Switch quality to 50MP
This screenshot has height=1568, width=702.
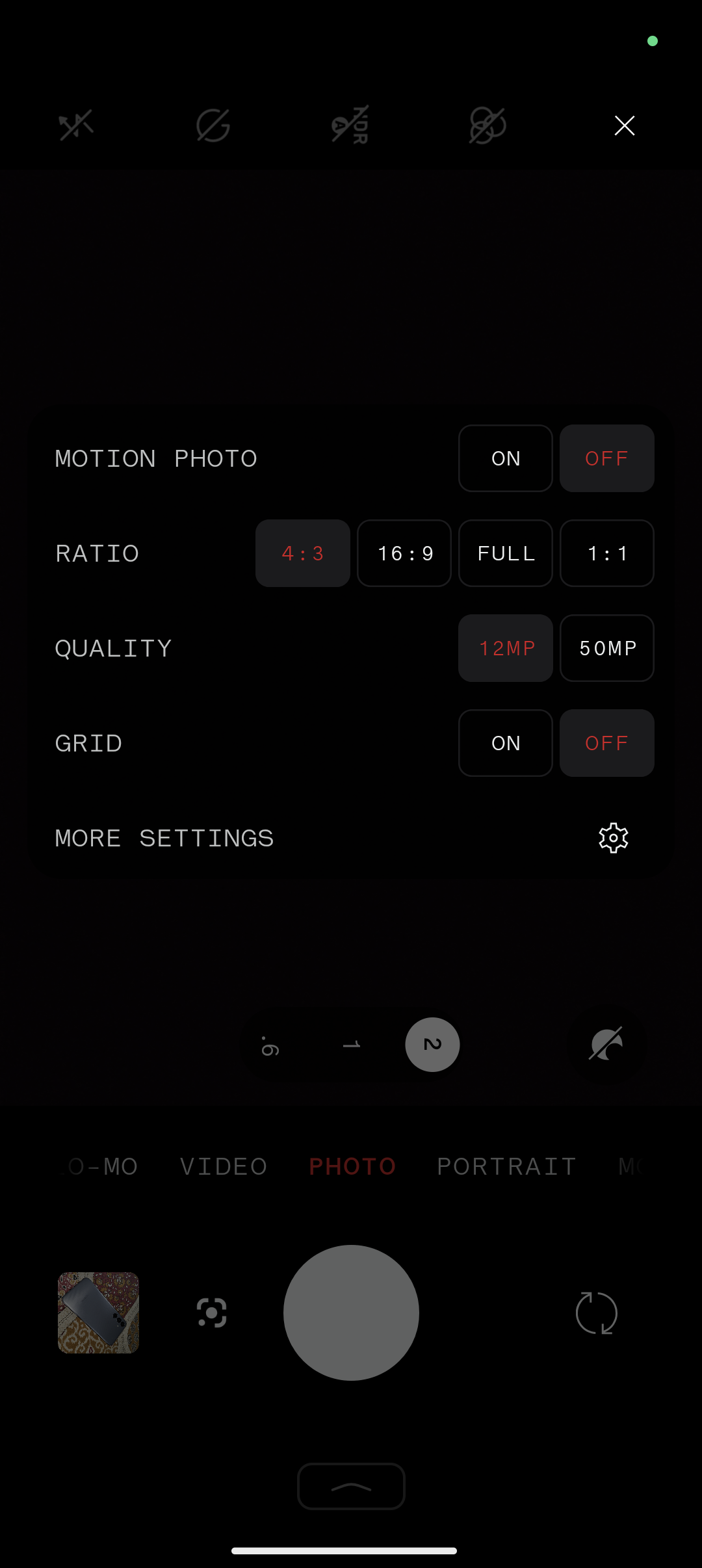[x=606, y=648]
